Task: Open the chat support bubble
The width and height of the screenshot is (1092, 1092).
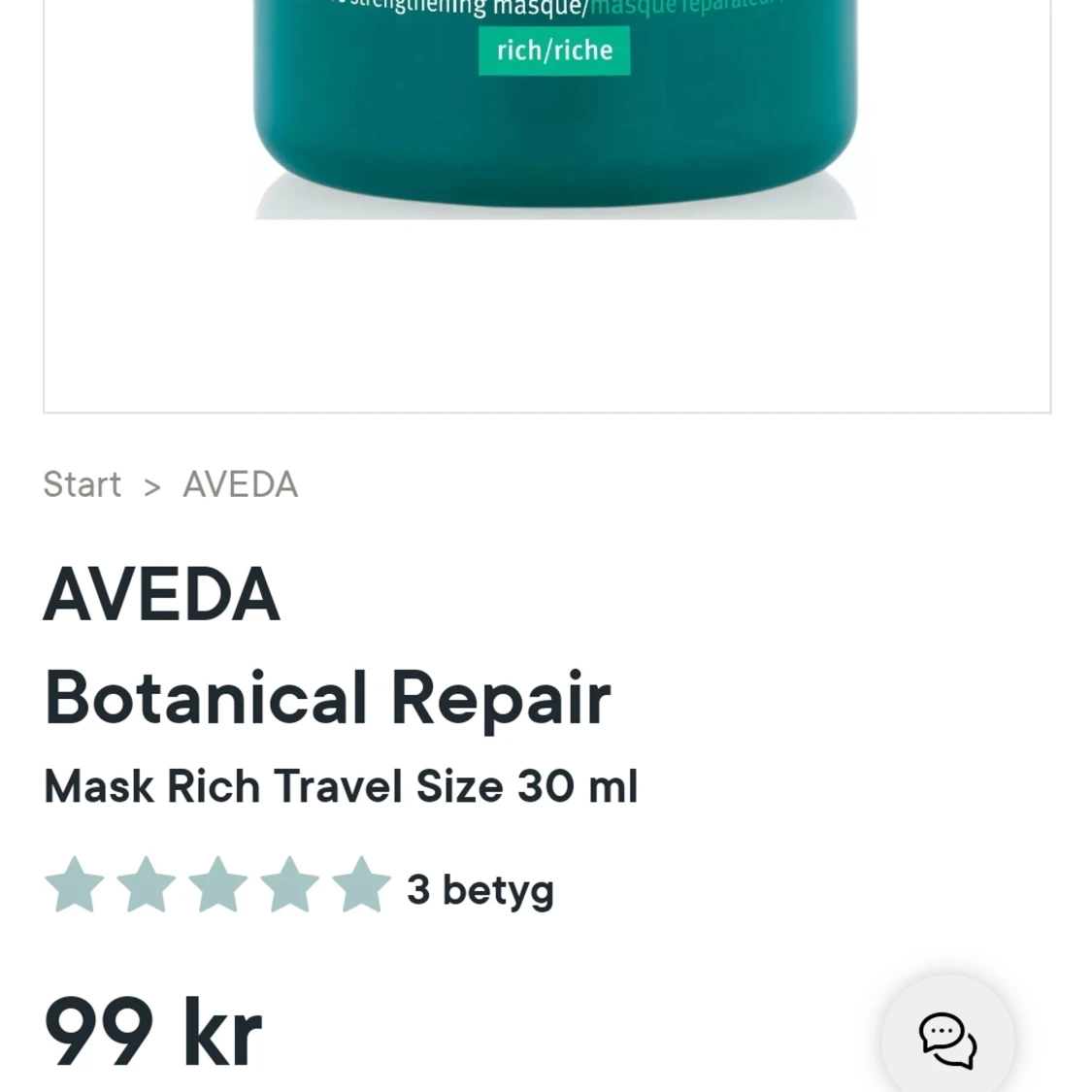Action: [947, 1040]
